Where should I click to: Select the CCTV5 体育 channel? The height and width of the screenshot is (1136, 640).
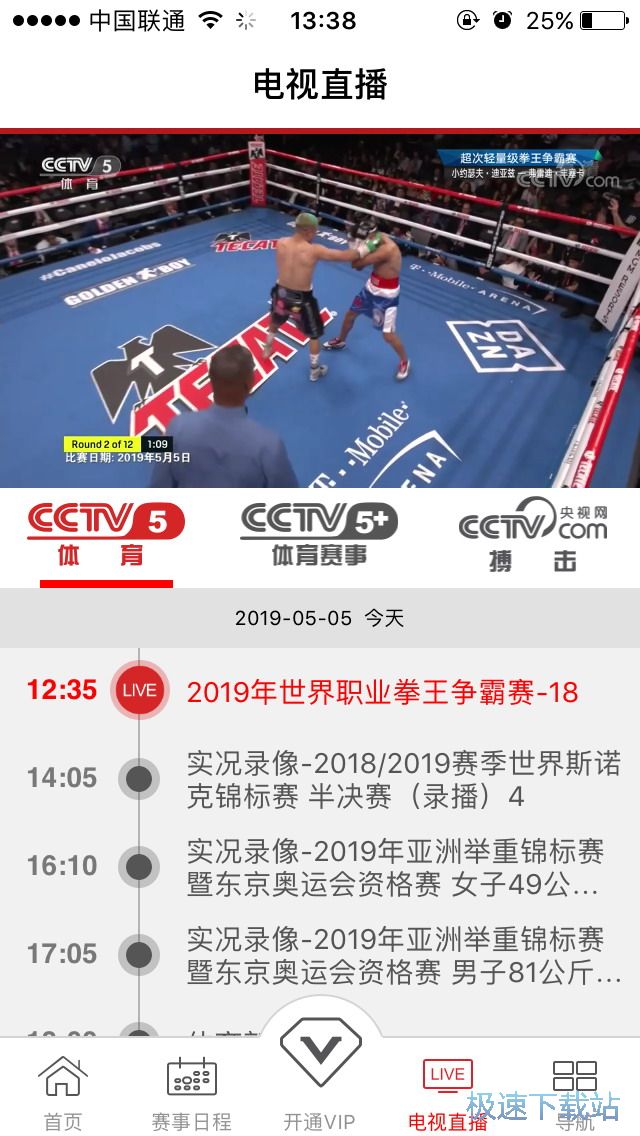click(106, 536)
